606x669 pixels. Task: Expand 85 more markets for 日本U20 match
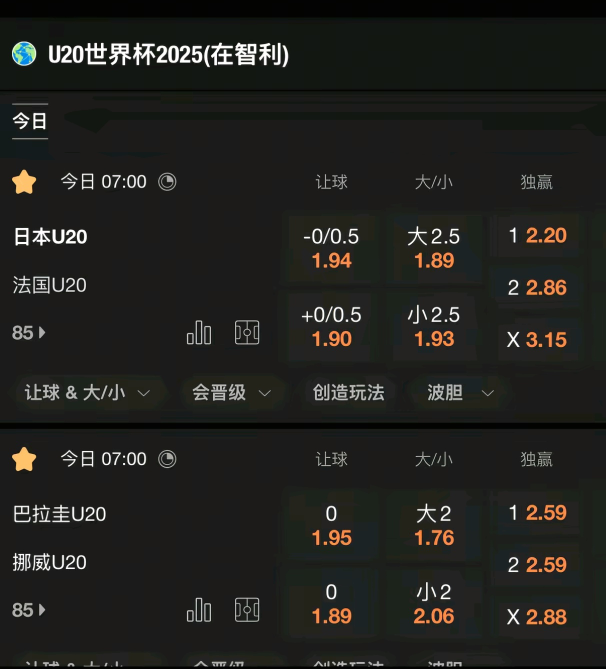[29, 333]
